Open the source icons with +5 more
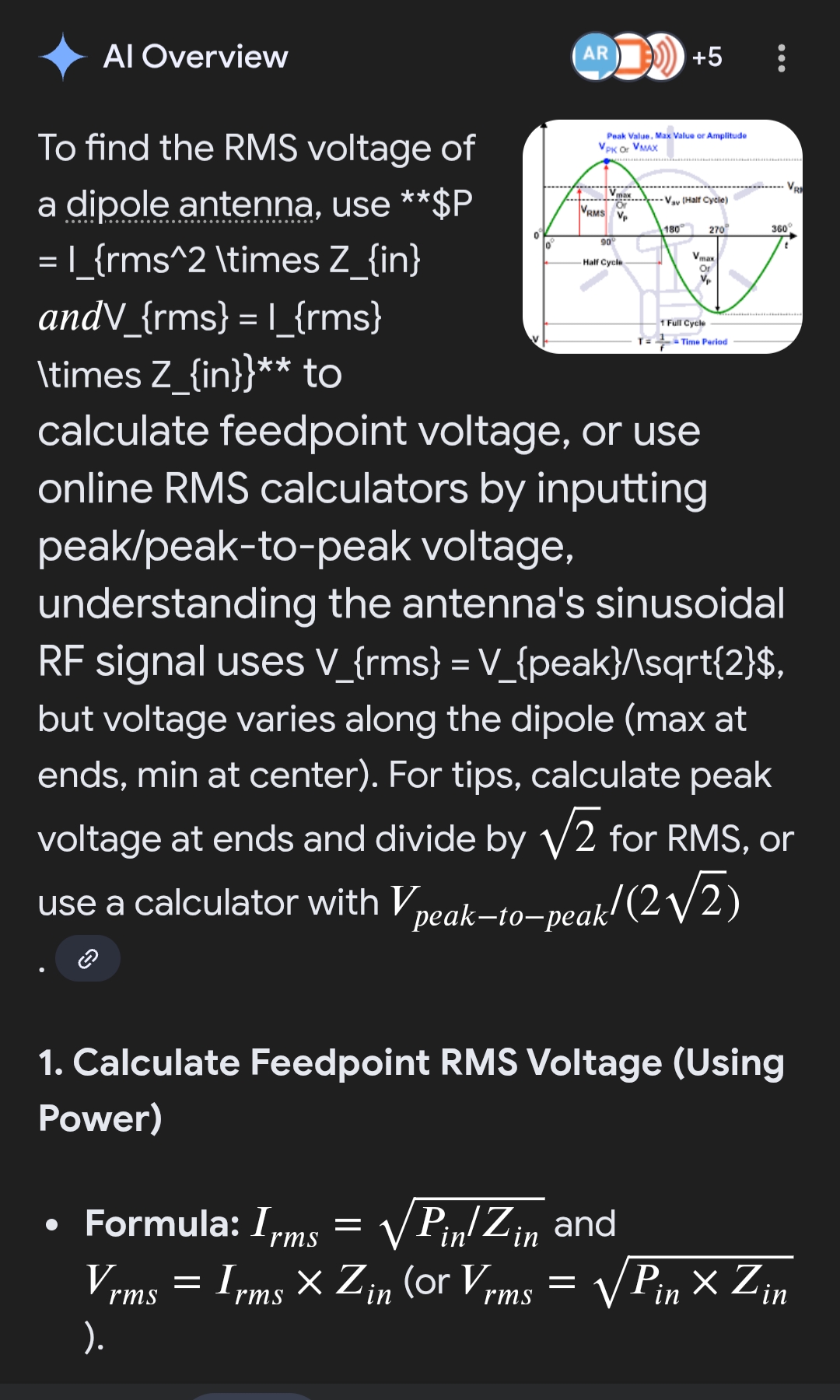The image size is (840, 1400). pos(647,57)
